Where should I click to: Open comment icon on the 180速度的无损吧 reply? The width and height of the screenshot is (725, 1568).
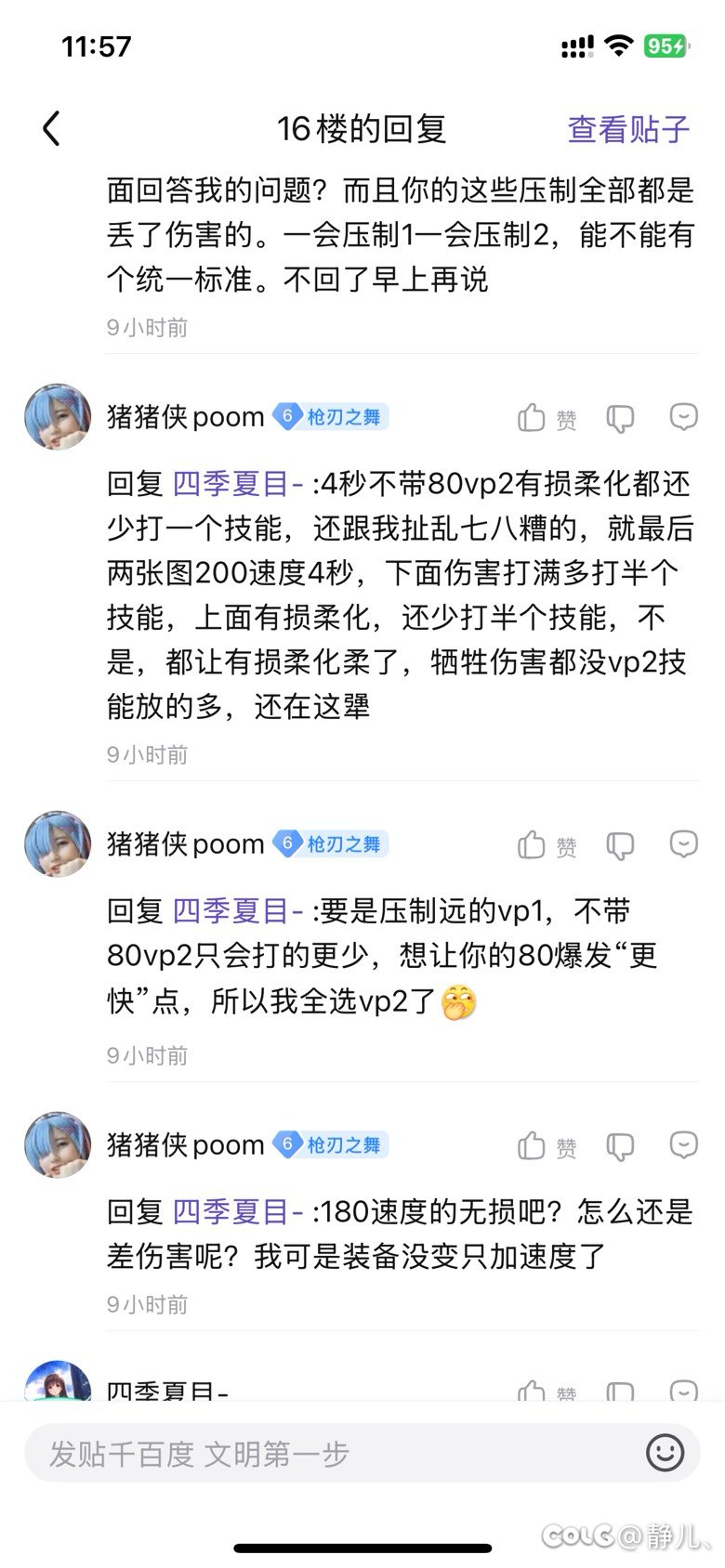(683, 1144)
